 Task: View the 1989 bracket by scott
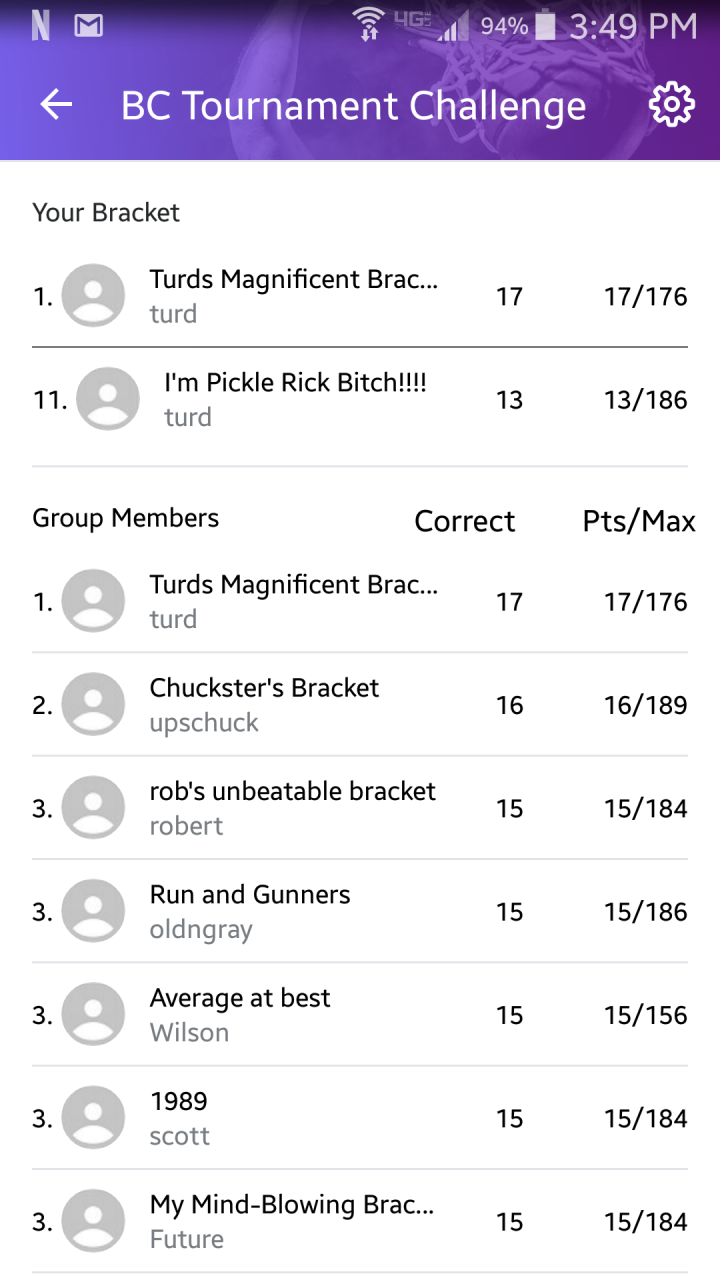(360, 1118)
